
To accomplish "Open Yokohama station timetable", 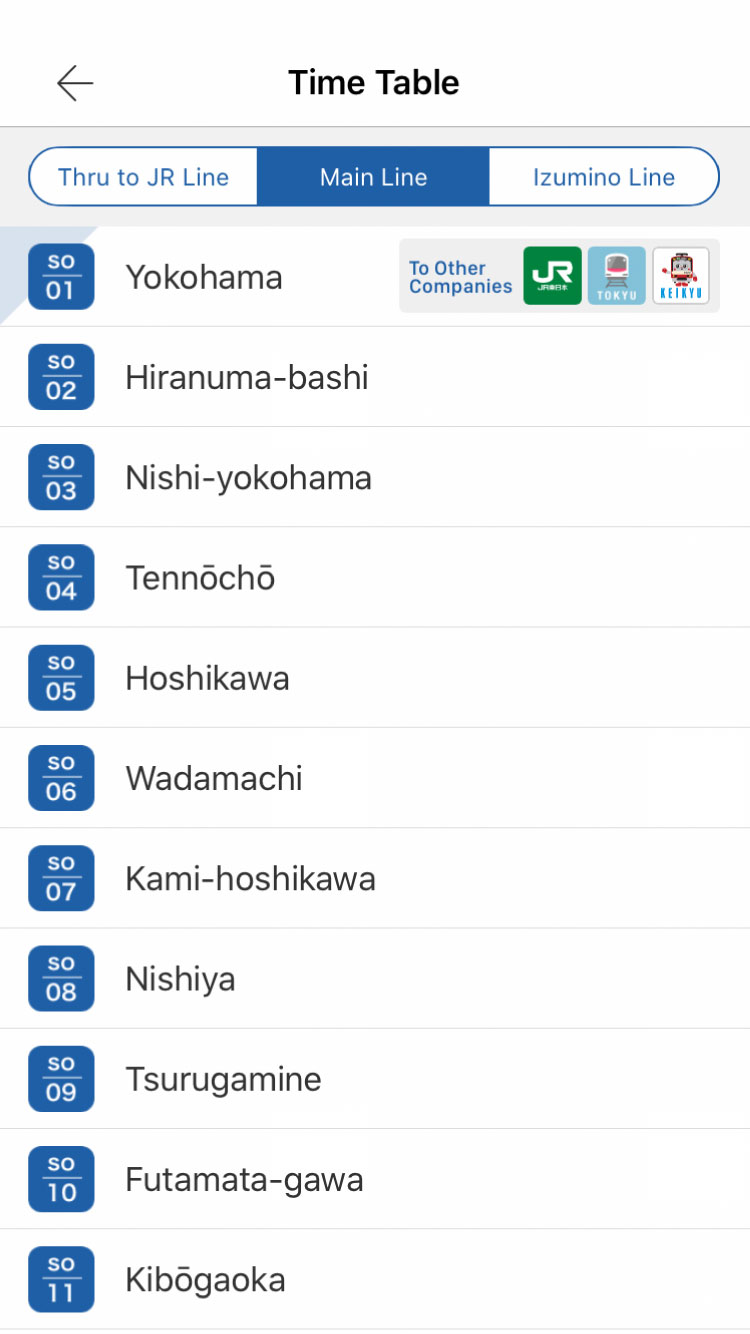I will coord(375,277).
